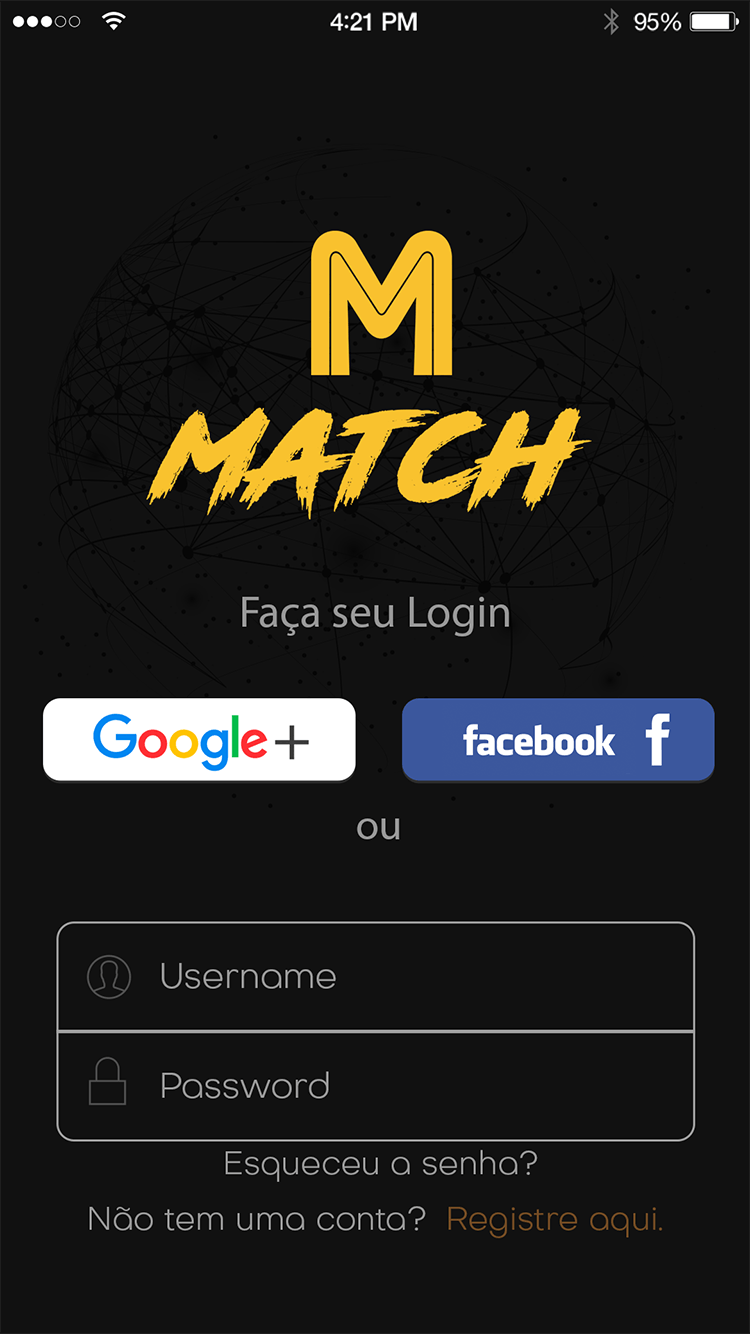The image size is (750, 1334).
Task: Open the 'Registre aqui.' registration link
Action: pyautogui.click(x=554, y=1219)
